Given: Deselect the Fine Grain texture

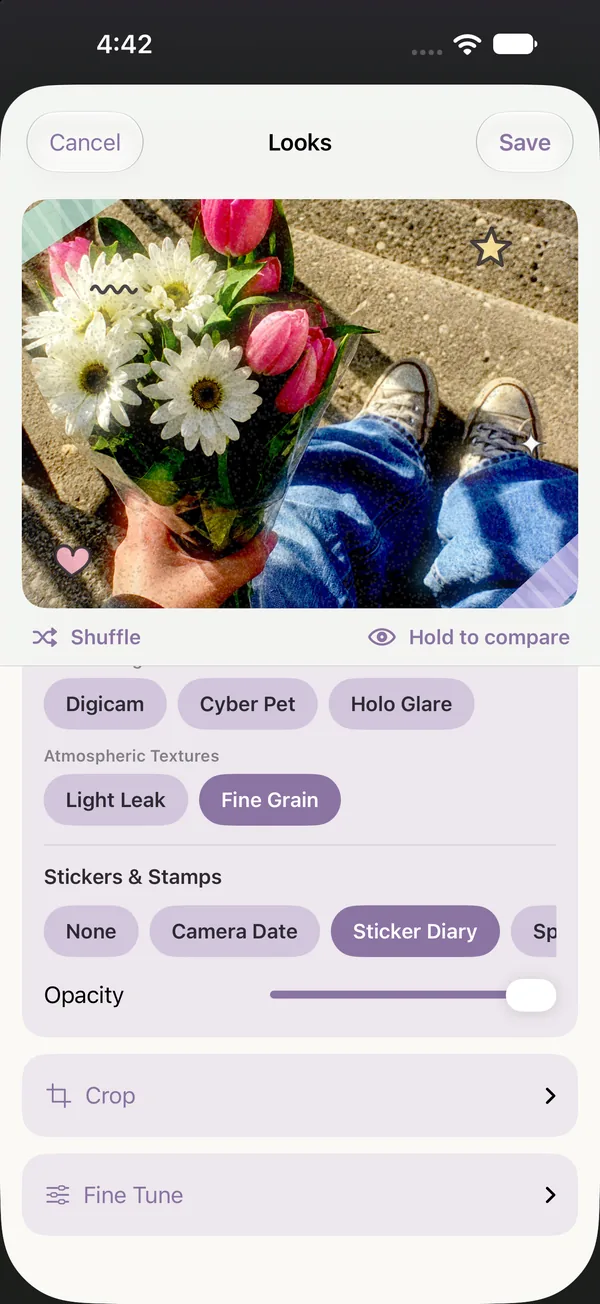Looking at the screenshot, I should (x=270, y=800).
